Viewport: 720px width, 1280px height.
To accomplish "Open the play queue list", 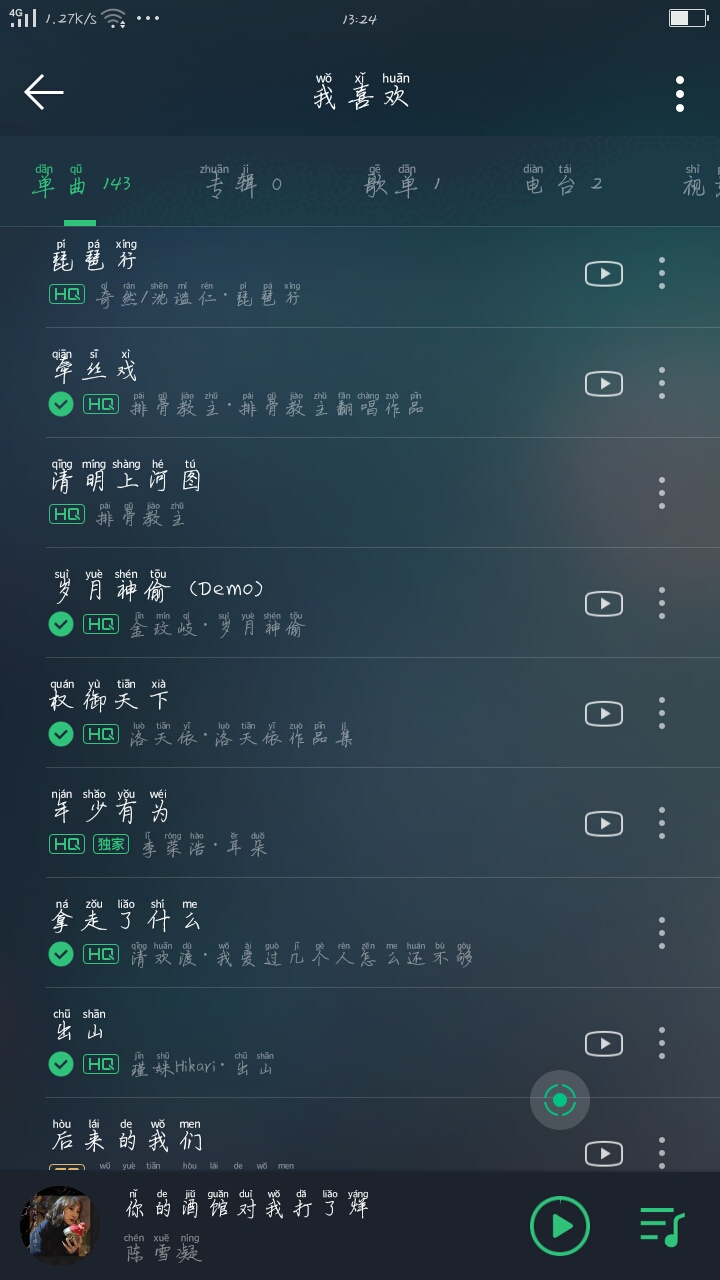I will (x=661, y=1225).
